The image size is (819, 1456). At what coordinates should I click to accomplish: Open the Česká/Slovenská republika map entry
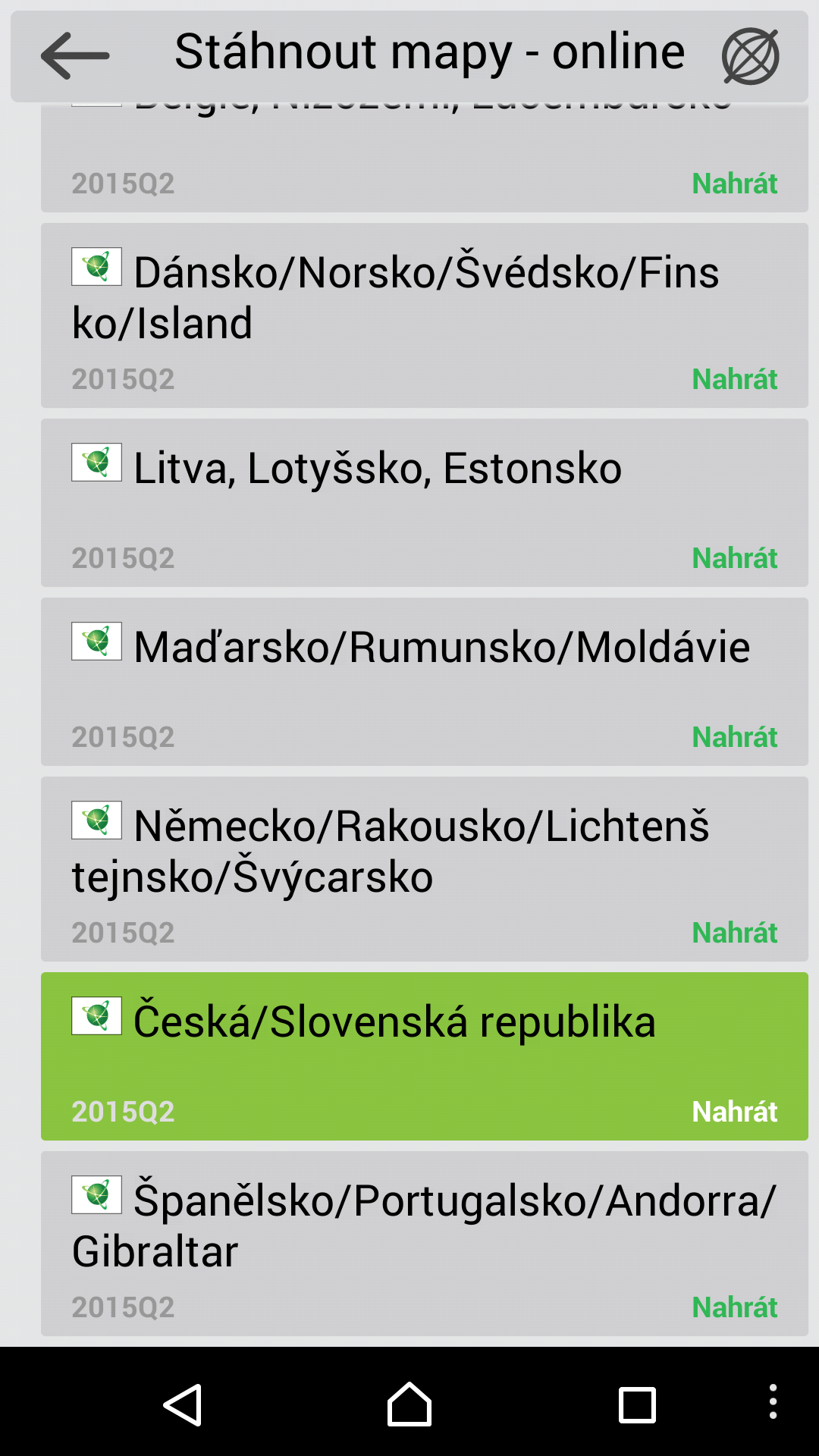pos(425,1056)
